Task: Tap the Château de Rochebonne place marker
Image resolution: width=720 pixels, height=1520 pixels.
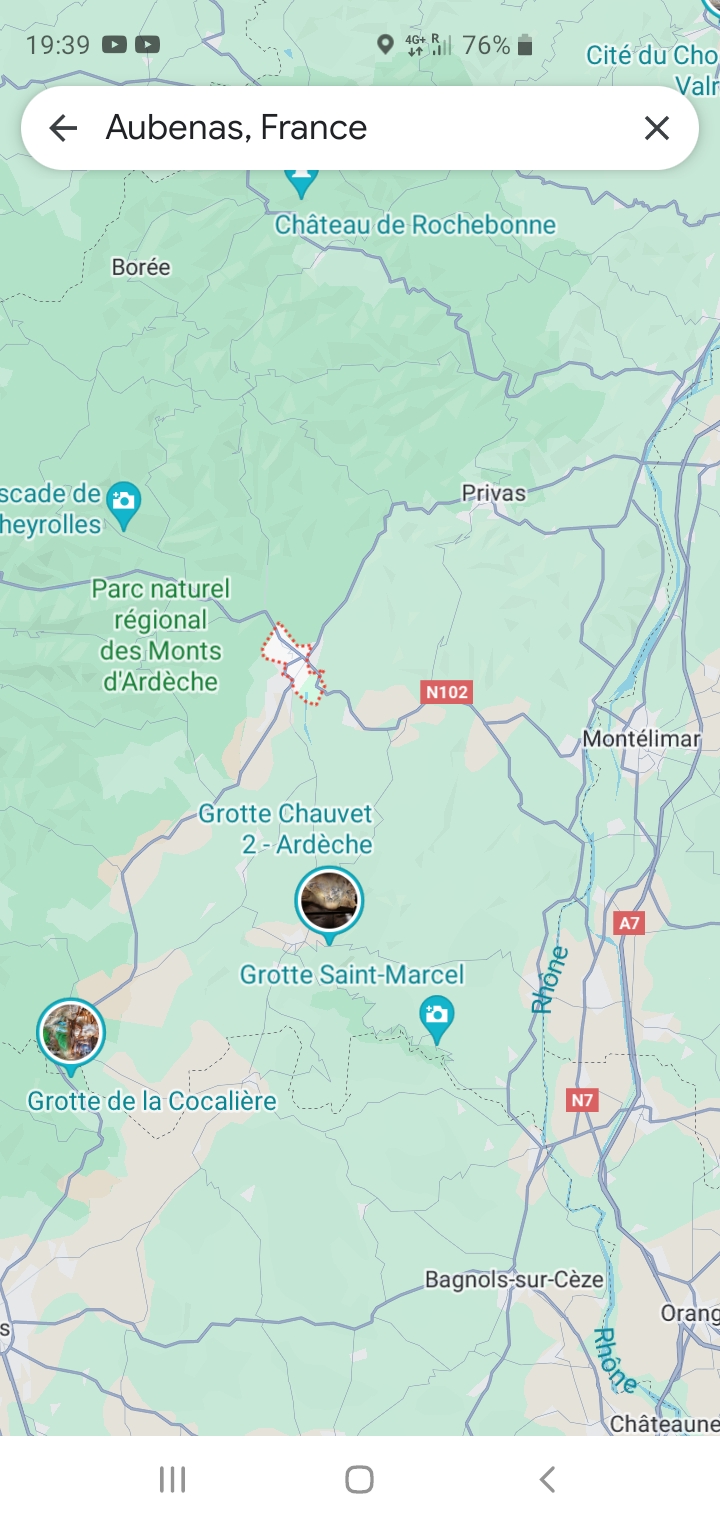Action: click(x=301, y=178)
